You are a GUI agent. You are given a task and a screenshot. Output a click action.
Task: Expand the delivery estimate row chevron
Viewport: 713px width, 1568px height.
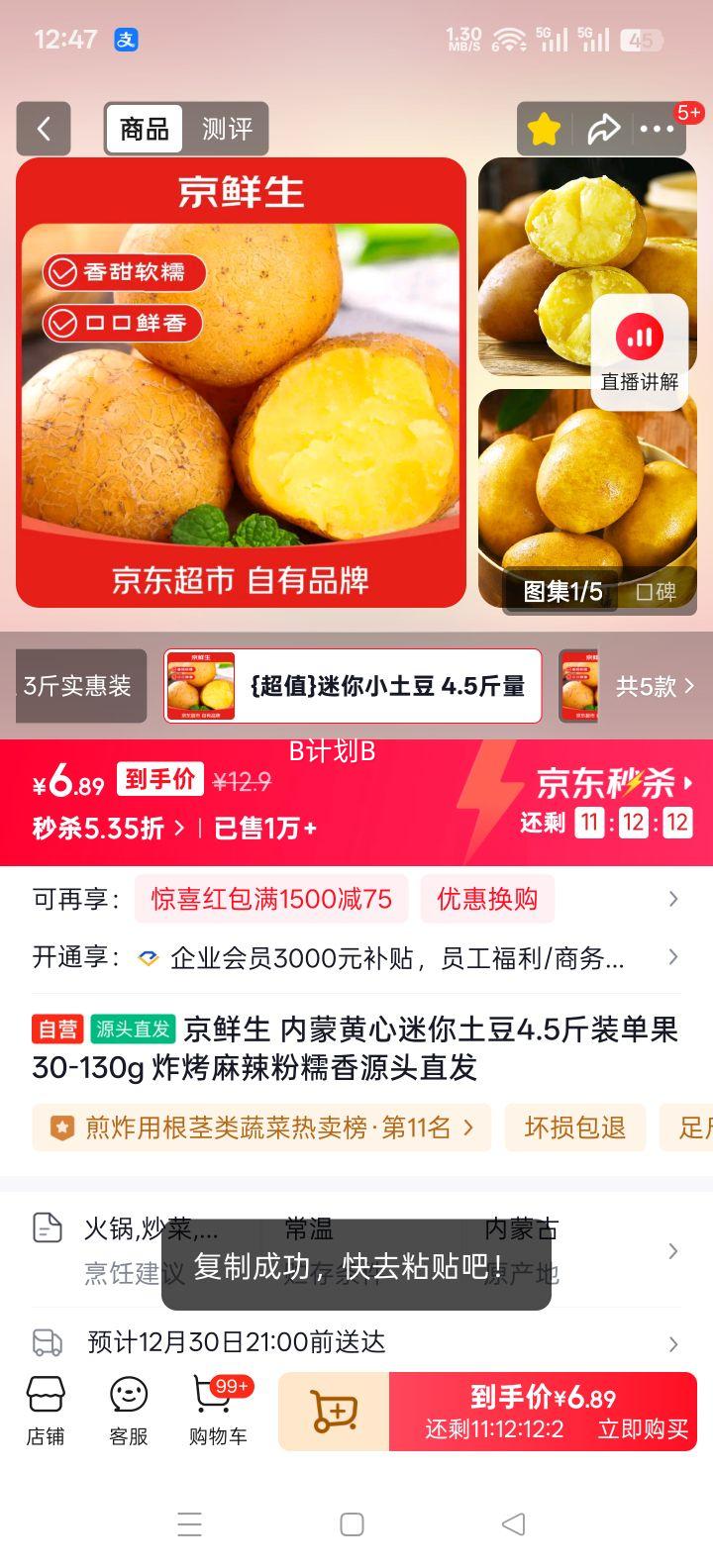point(674,1342)
